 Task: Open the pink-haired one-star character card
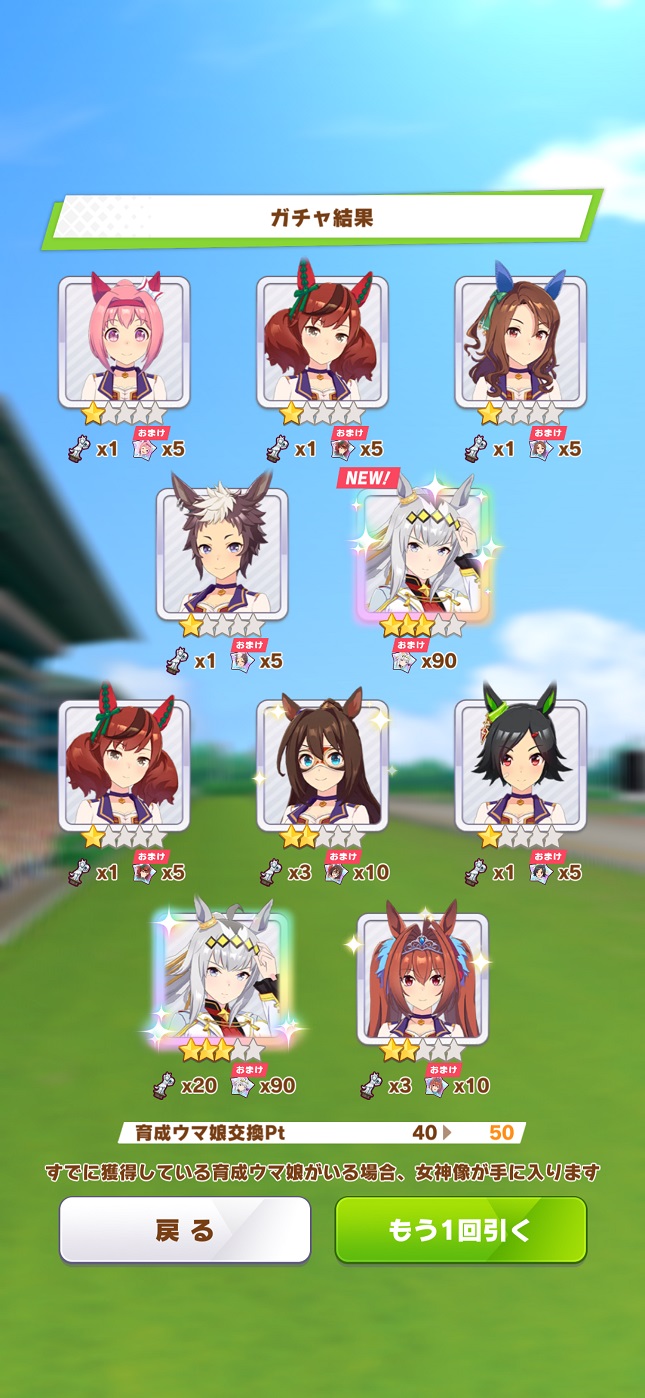[124, 342]
